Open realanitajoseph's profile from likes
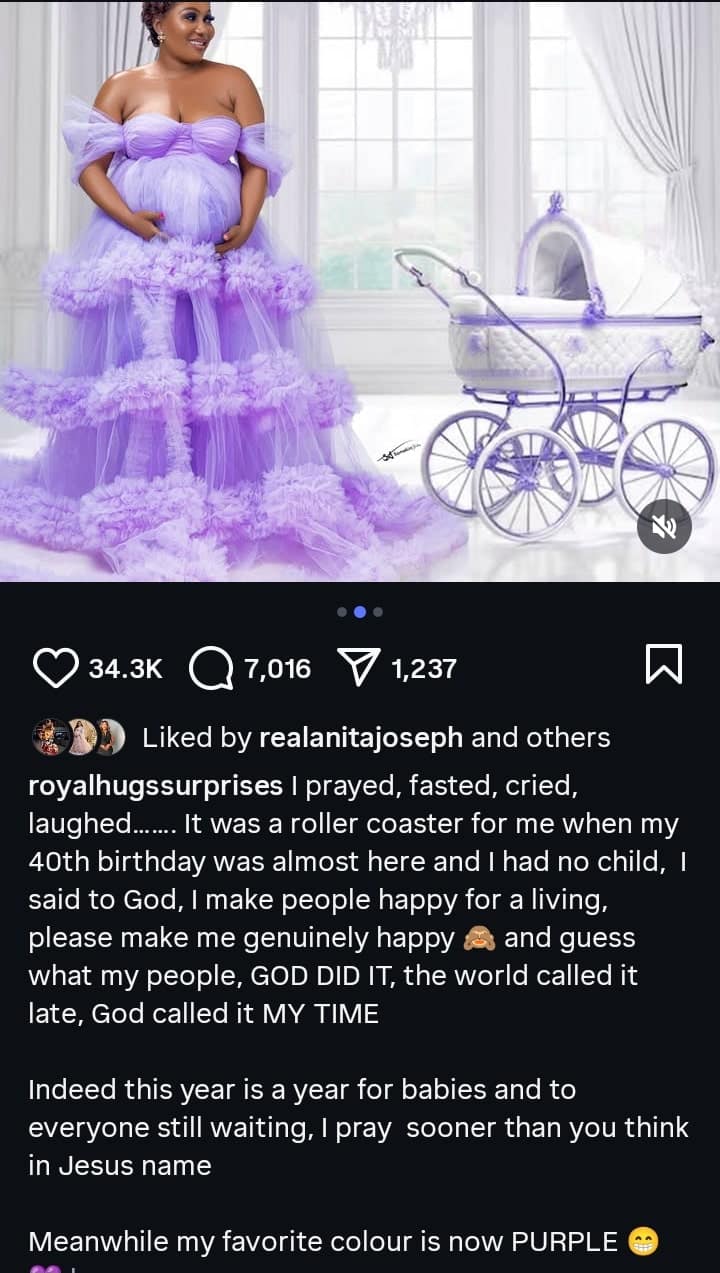 coord(361,738)
